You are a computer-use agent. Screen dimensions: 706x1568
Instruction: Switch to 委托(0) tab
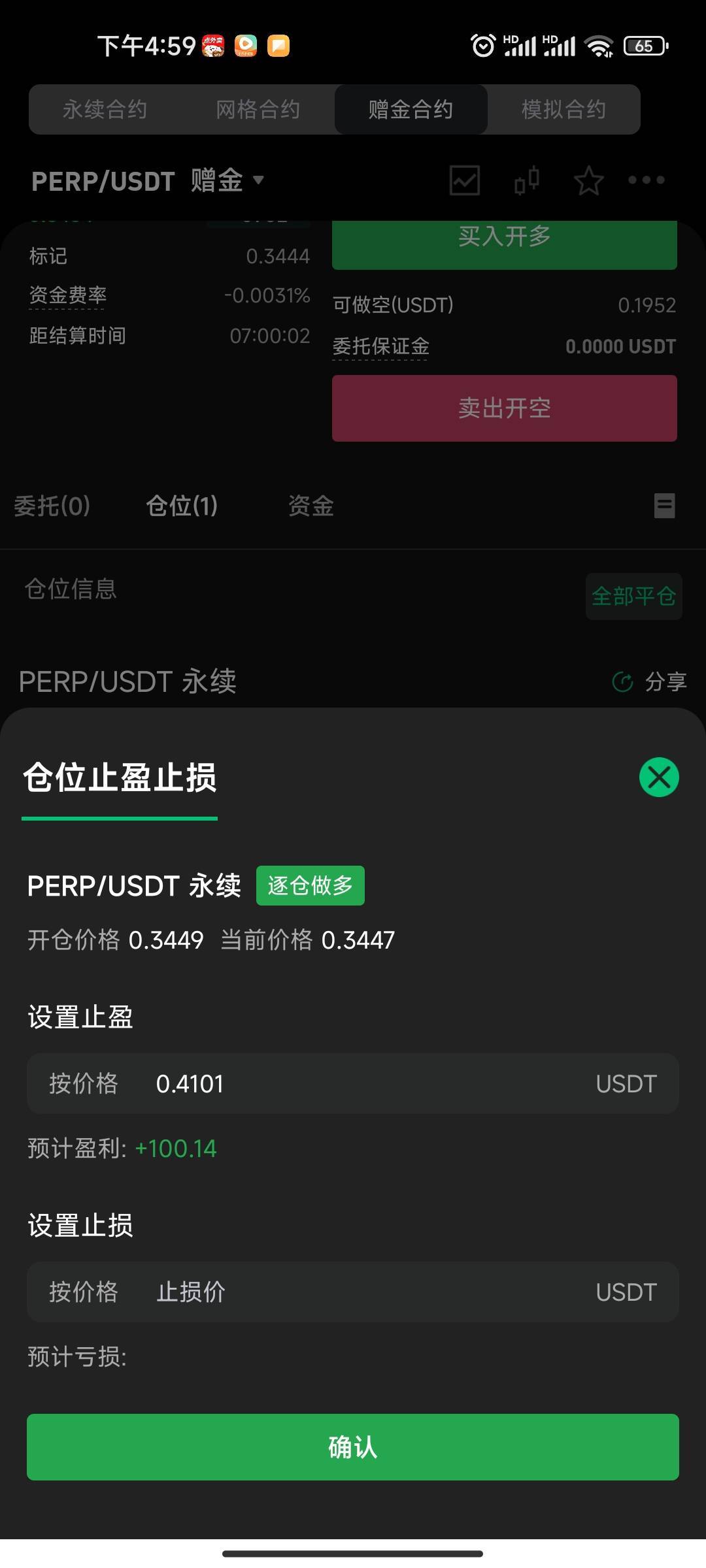(x=52, y=506)
